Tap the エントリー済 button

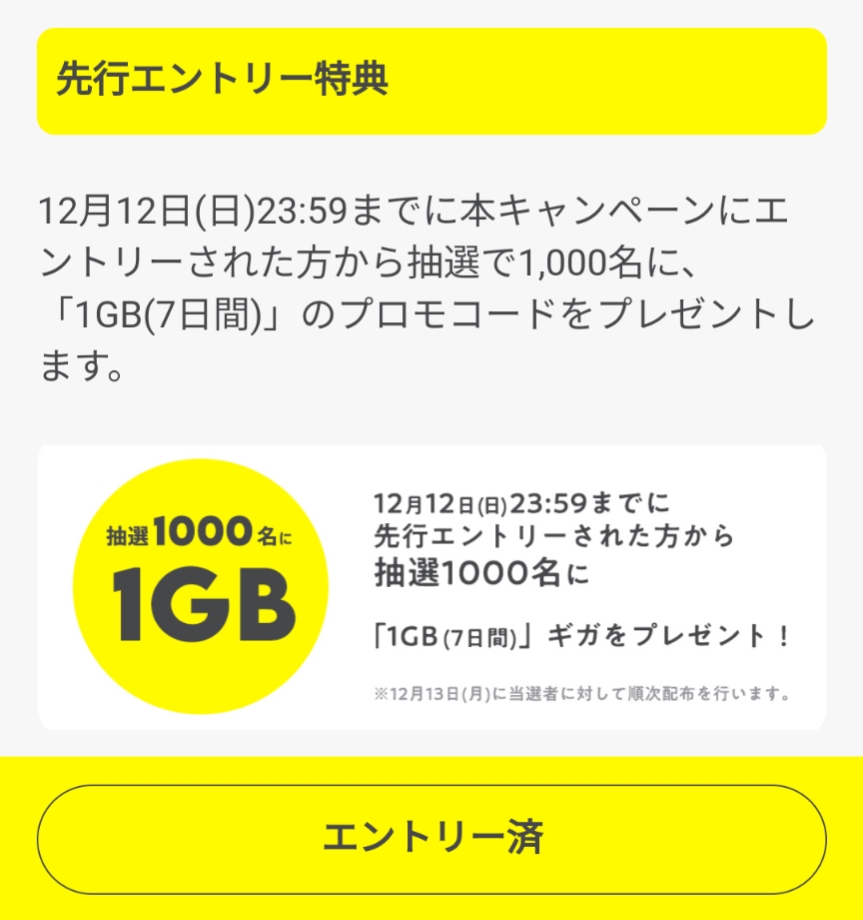pyautogui.click(x=431, y=838)
